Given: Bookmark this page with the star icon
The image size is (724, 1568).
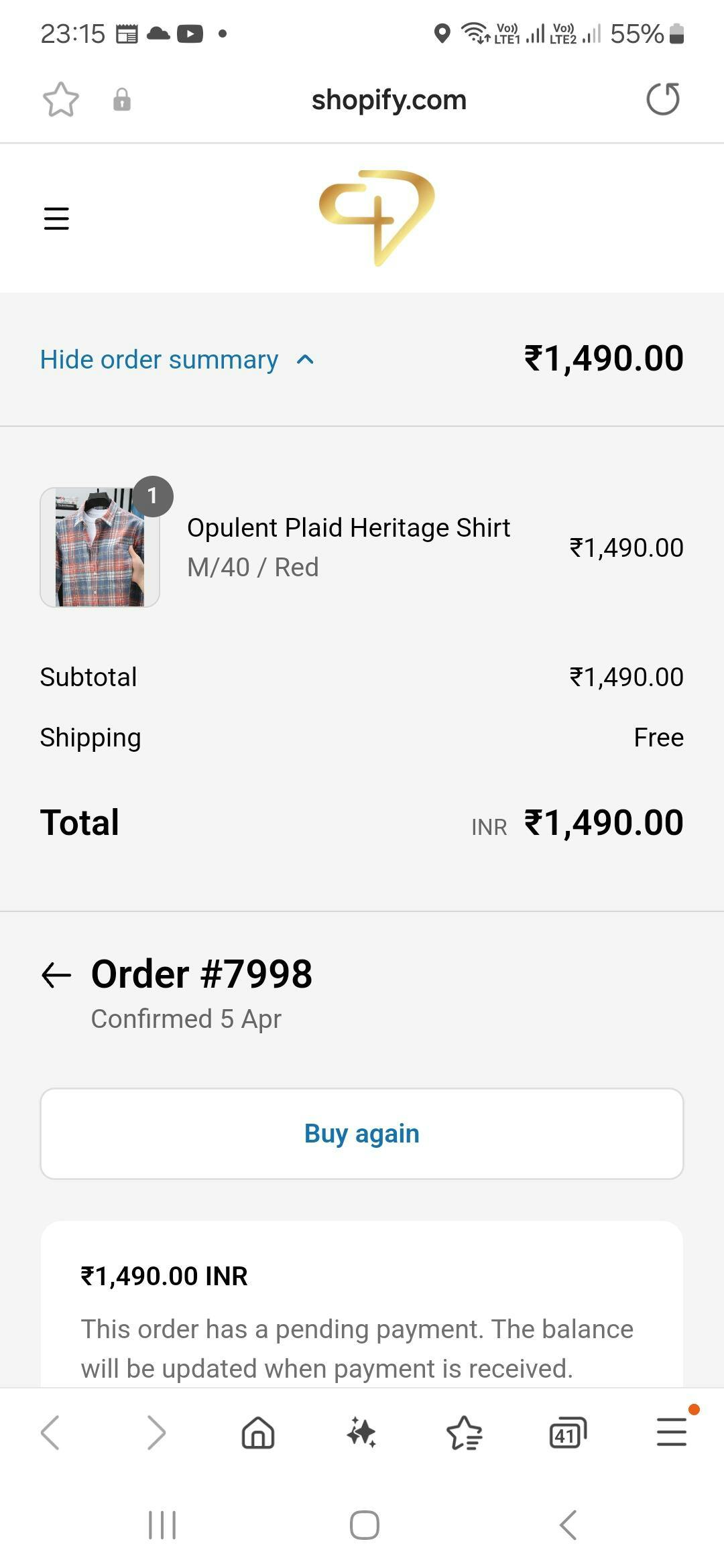Looking at the screenshot, I should 61,100.
